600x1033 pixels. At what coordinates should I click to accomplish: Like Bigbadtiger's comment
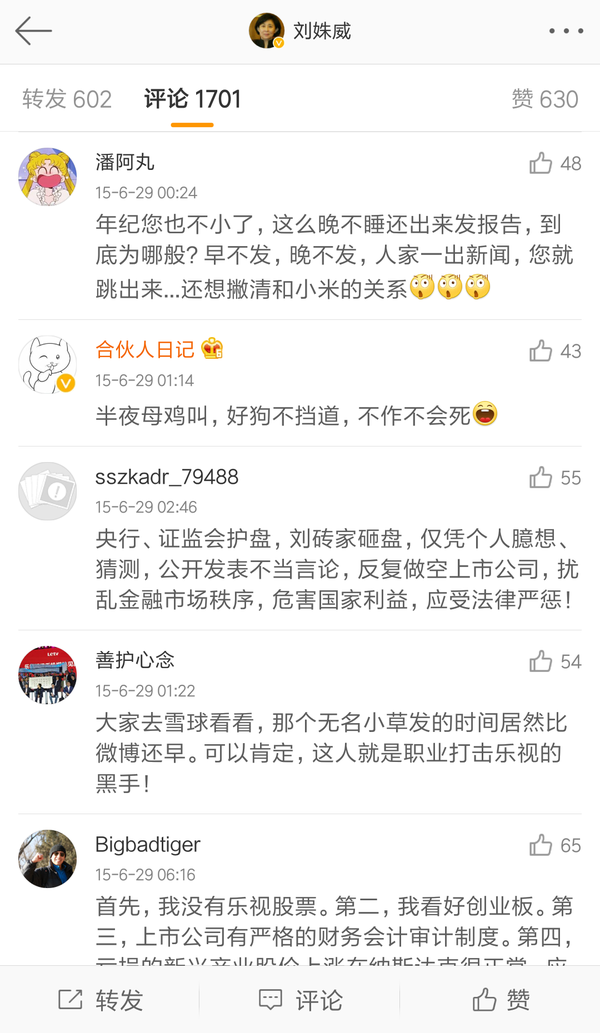[x=541, y=846]
